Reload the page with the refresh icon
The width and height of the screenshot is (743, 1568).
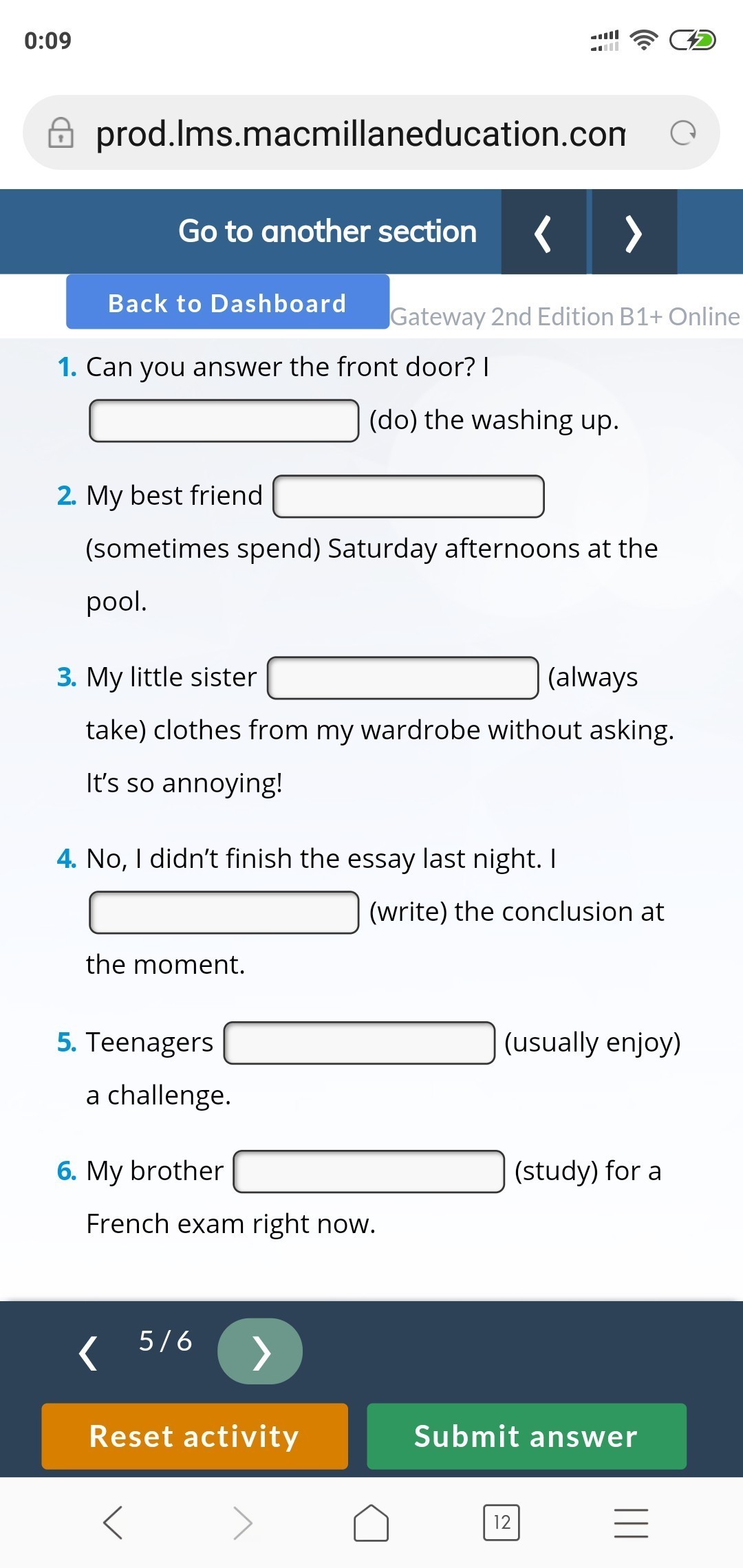click(683, 133)
